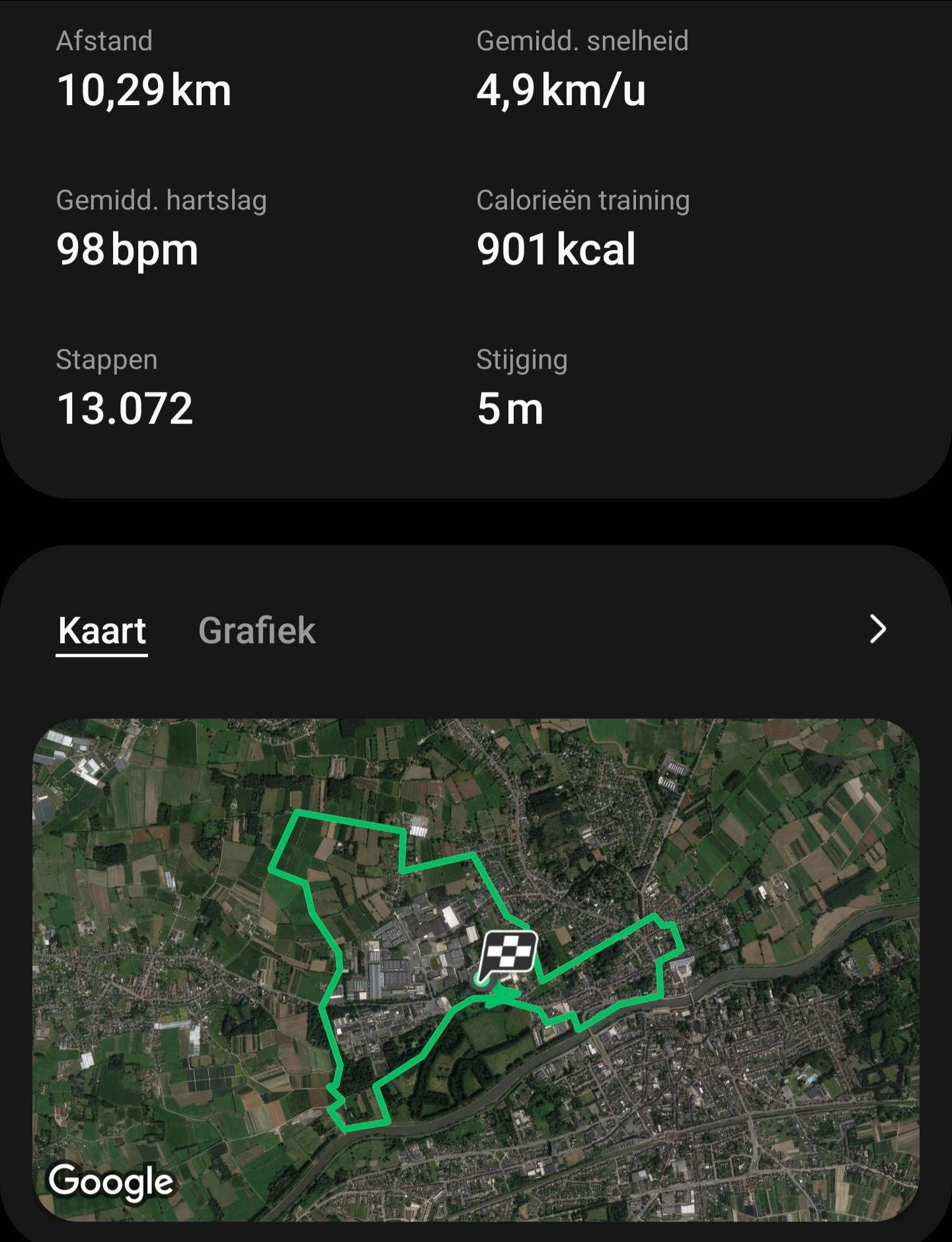
Task: Select the Kaart tab
Action: [x=102, y=630]
